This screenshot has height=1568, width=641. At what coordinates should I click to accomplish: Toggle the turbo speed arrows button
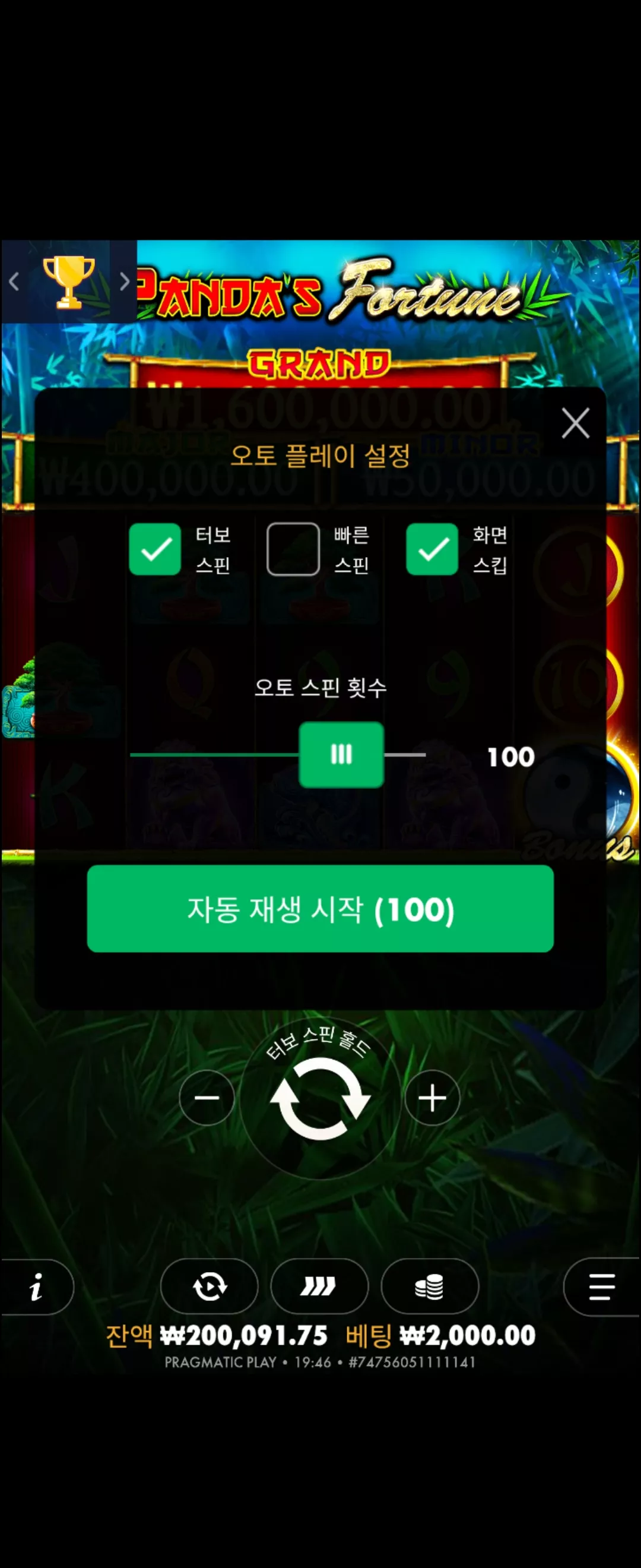click(x=319, y=1287)
